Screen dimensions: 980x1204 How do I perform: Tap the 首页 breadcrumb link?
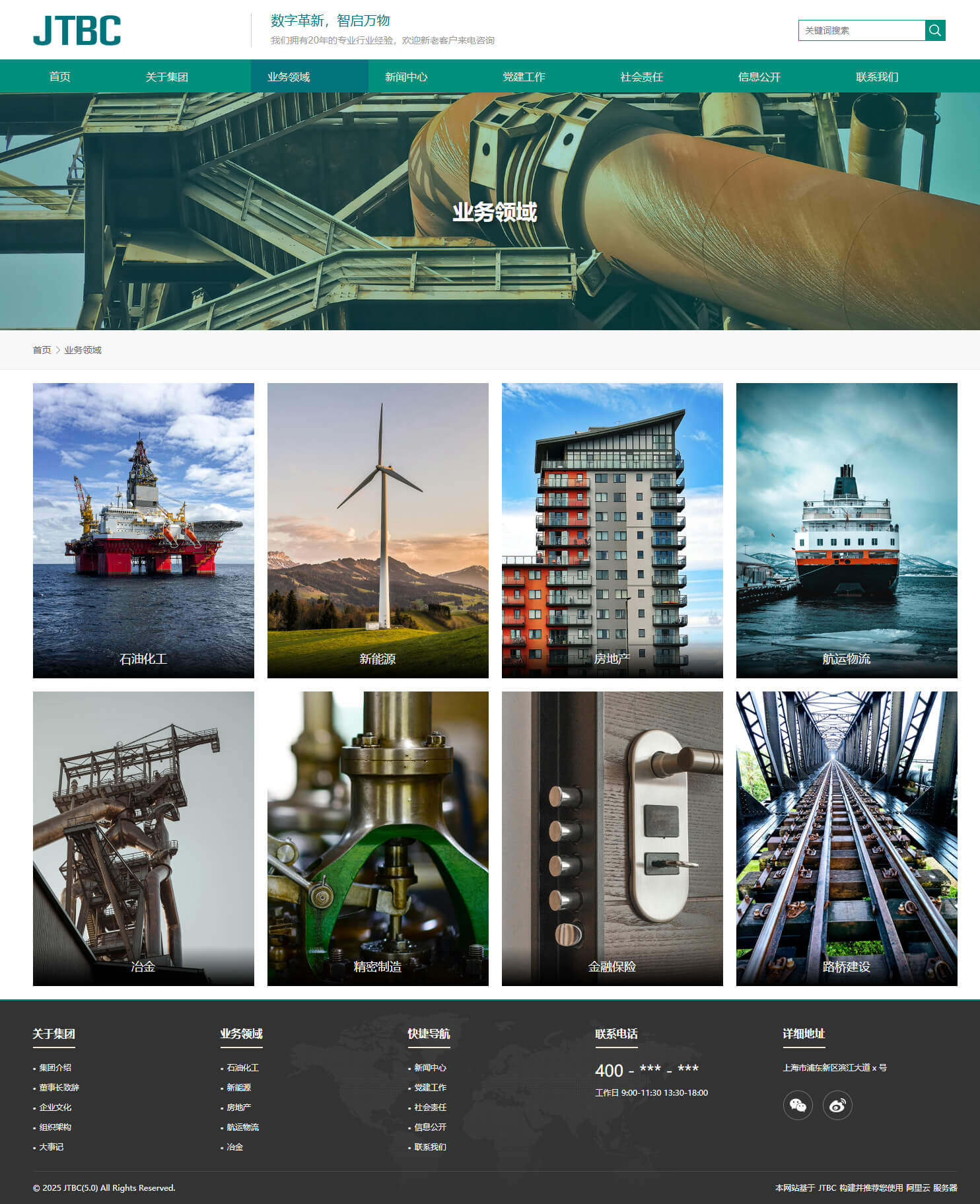[x=42, y=350]
